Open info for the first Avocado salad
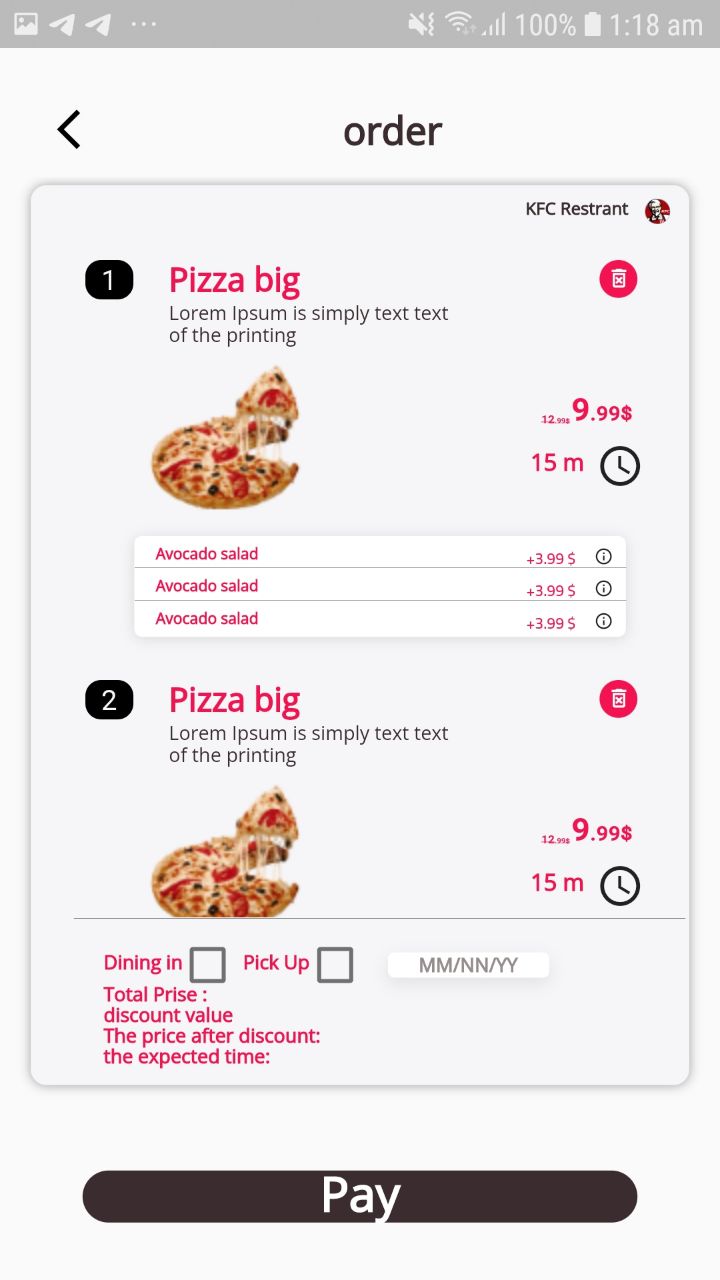 (603, 557)
